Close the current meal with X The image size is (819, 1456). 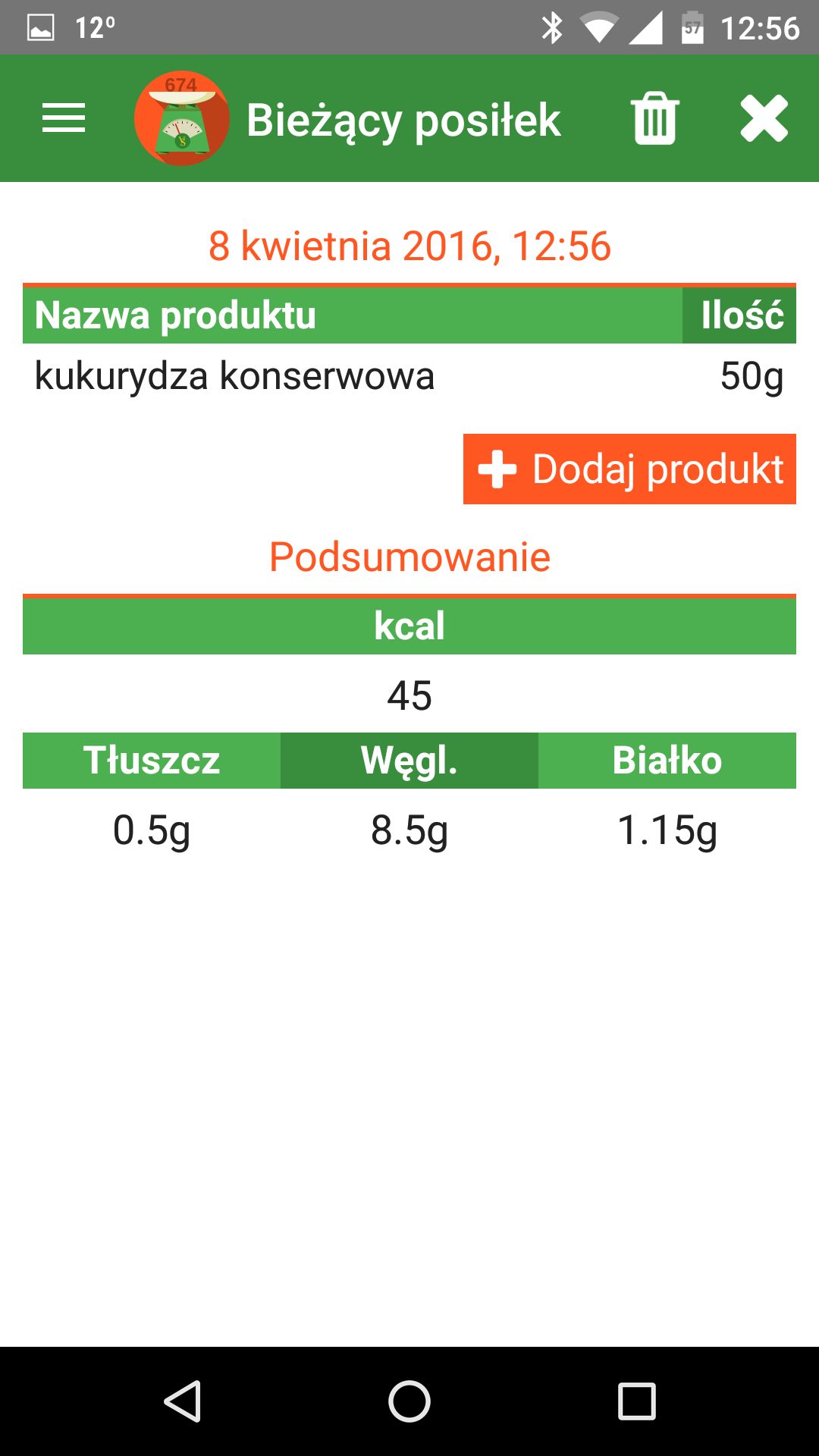pyautogui.click(x=764, y=118)
